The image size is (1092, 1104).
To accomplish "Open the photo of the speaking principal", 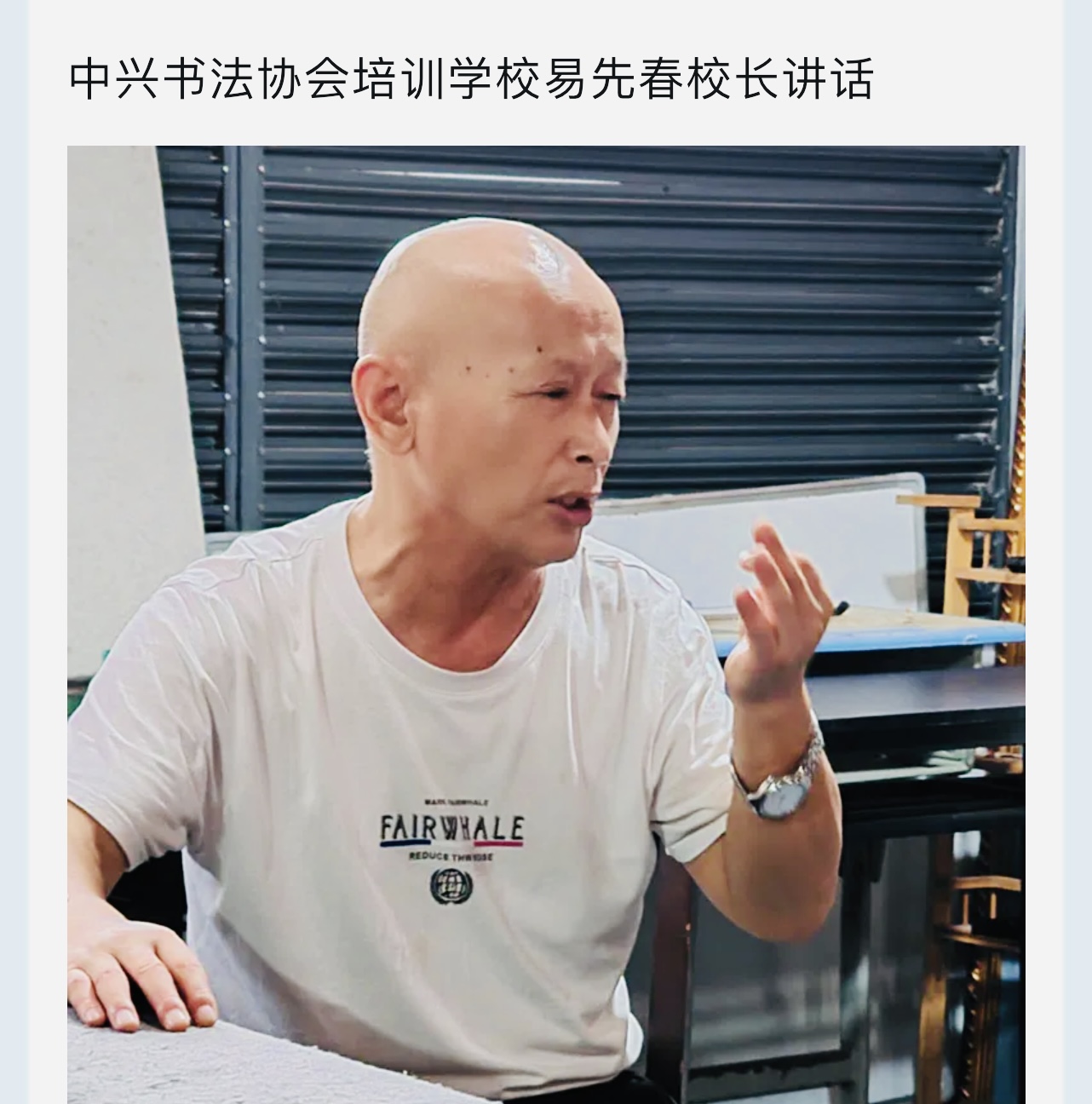I will (546, 622).
